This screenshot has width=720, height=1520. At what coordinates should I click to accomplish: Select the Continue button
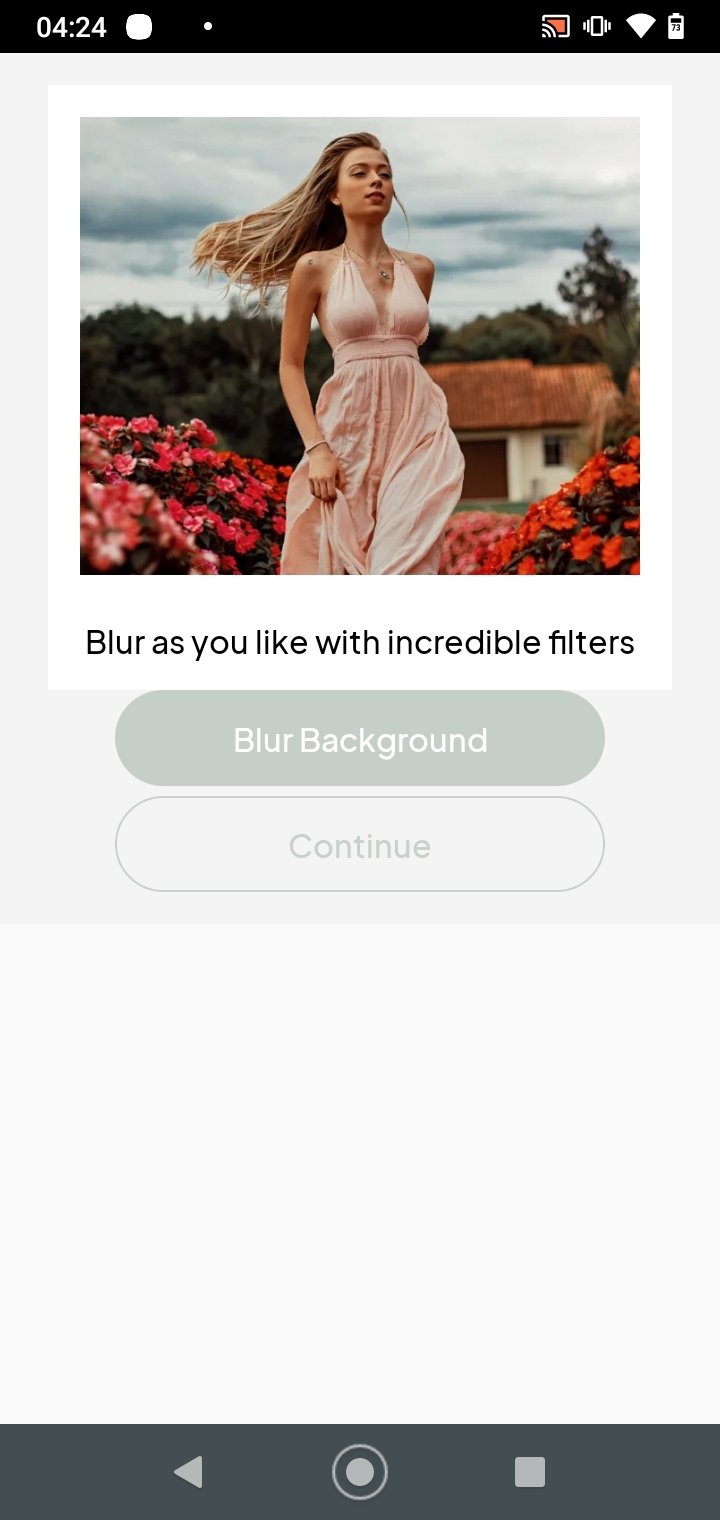click(x=360, y=844)
